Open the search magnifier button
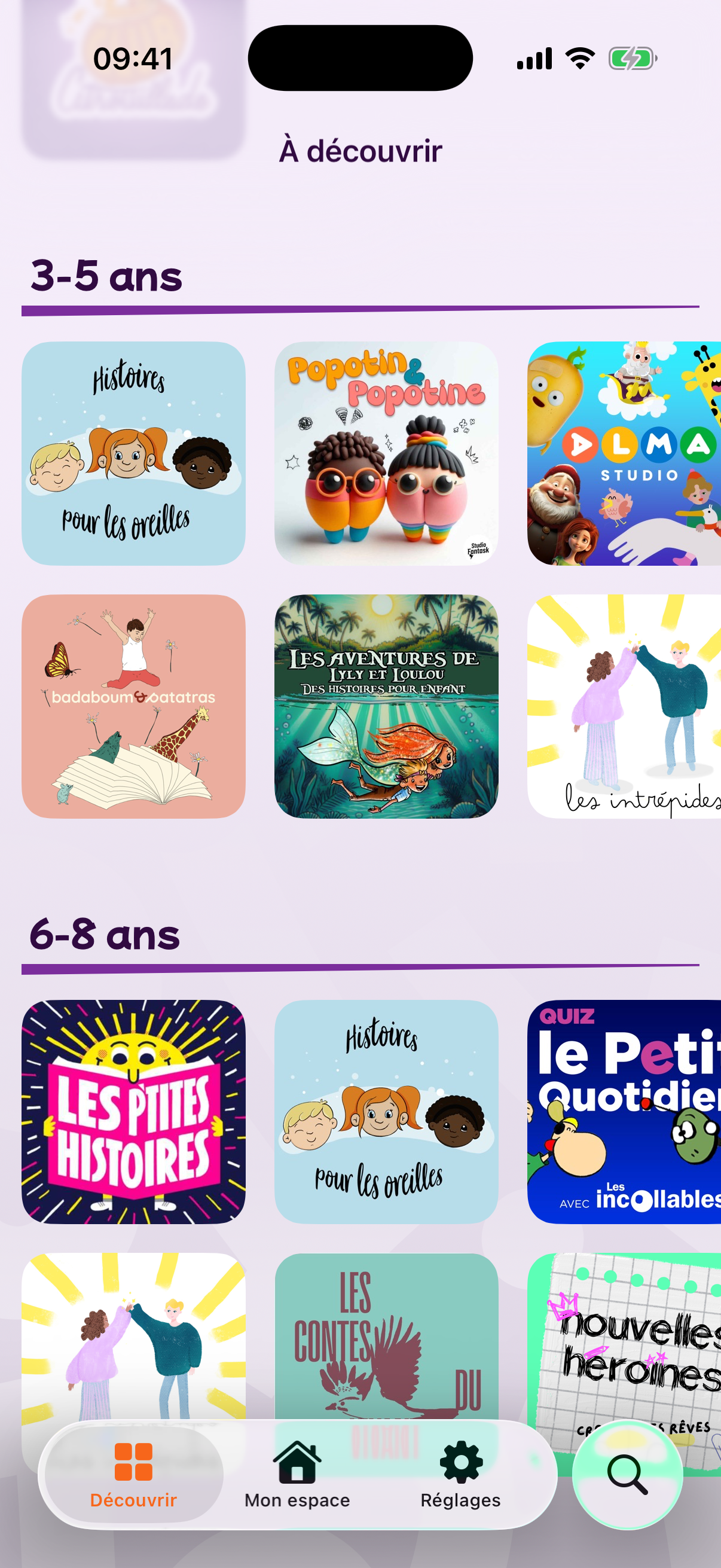This screenshot has width=721, height=1568. pos(627,1474)
